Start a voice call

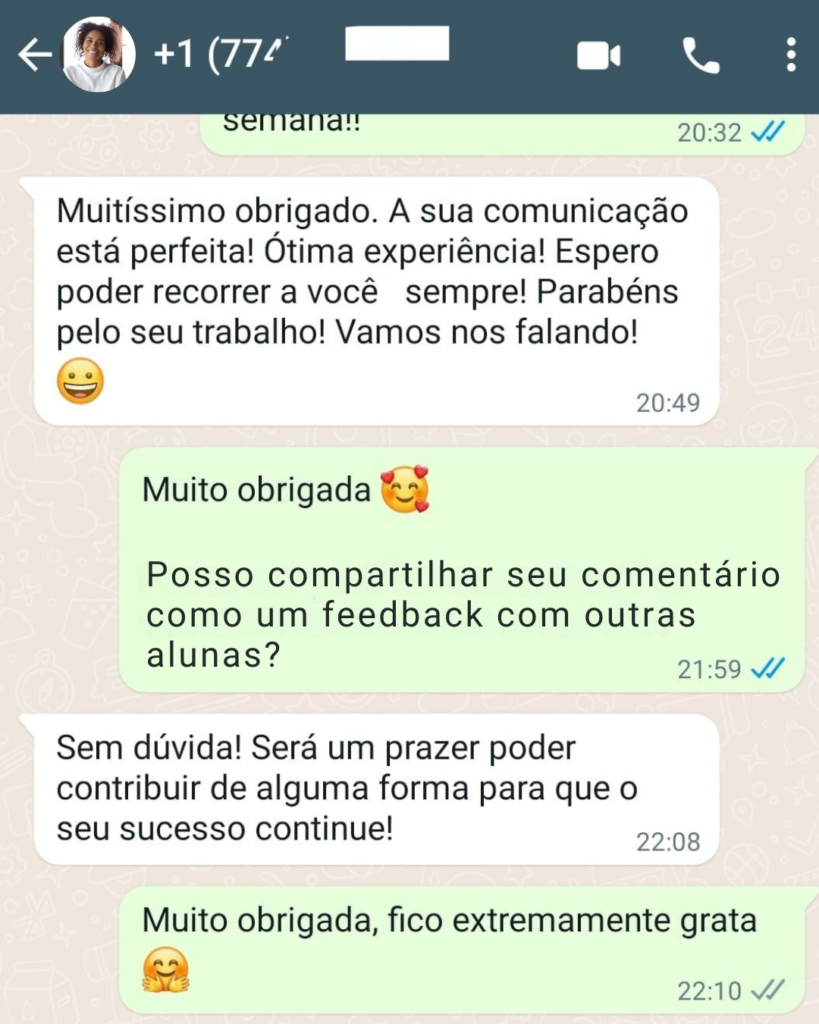[x=700, y=56]
